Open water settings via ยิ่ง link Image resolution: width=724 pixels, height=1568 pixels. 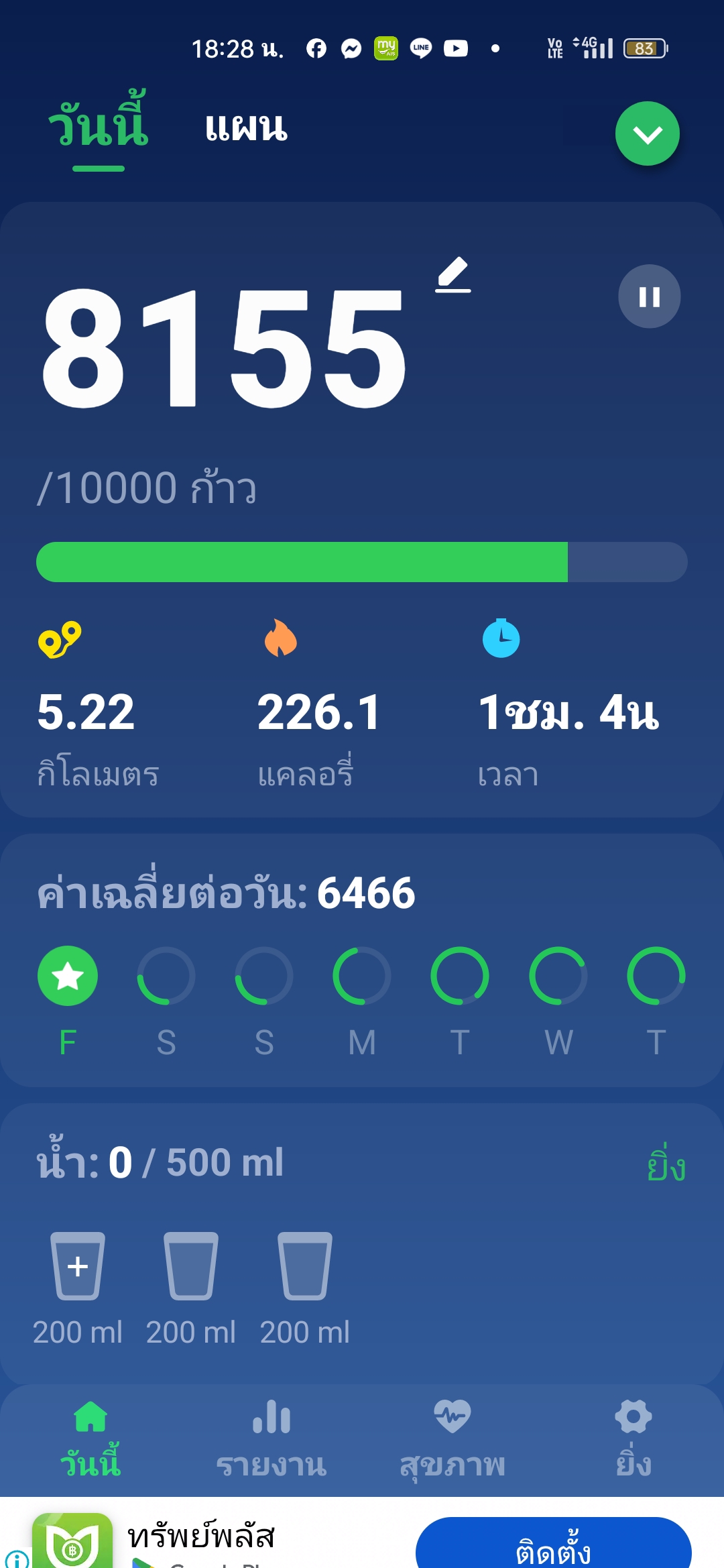click(x=666, y=1165)
